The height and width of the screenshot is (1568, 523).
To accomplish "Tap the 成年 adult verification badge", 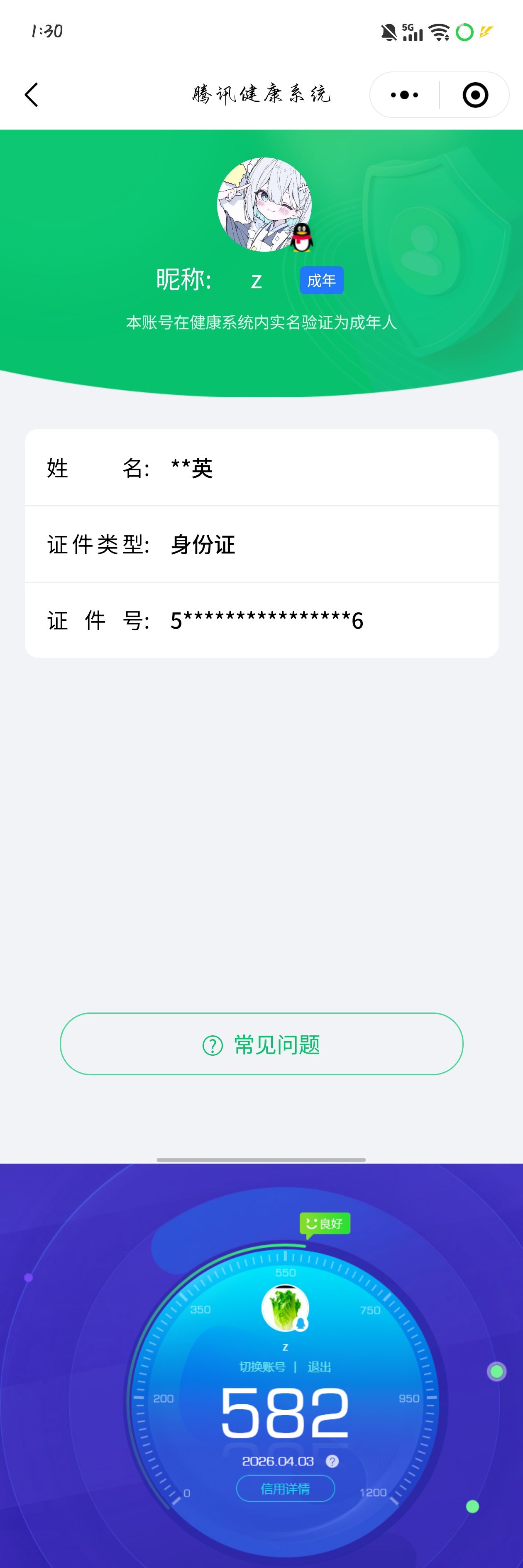I will tap(322, 280).
